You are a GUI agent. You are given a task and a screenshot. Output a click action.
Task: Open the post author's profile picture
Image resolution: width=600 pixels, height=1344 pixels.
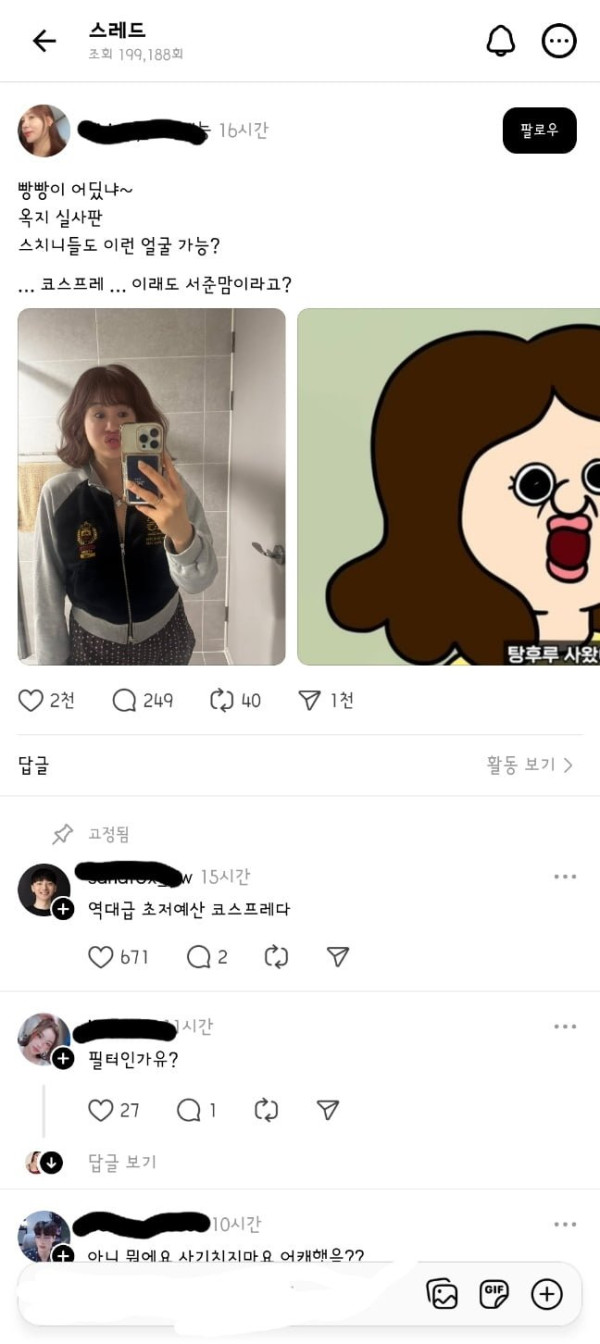pyautogui.click(x=44, y=130)
